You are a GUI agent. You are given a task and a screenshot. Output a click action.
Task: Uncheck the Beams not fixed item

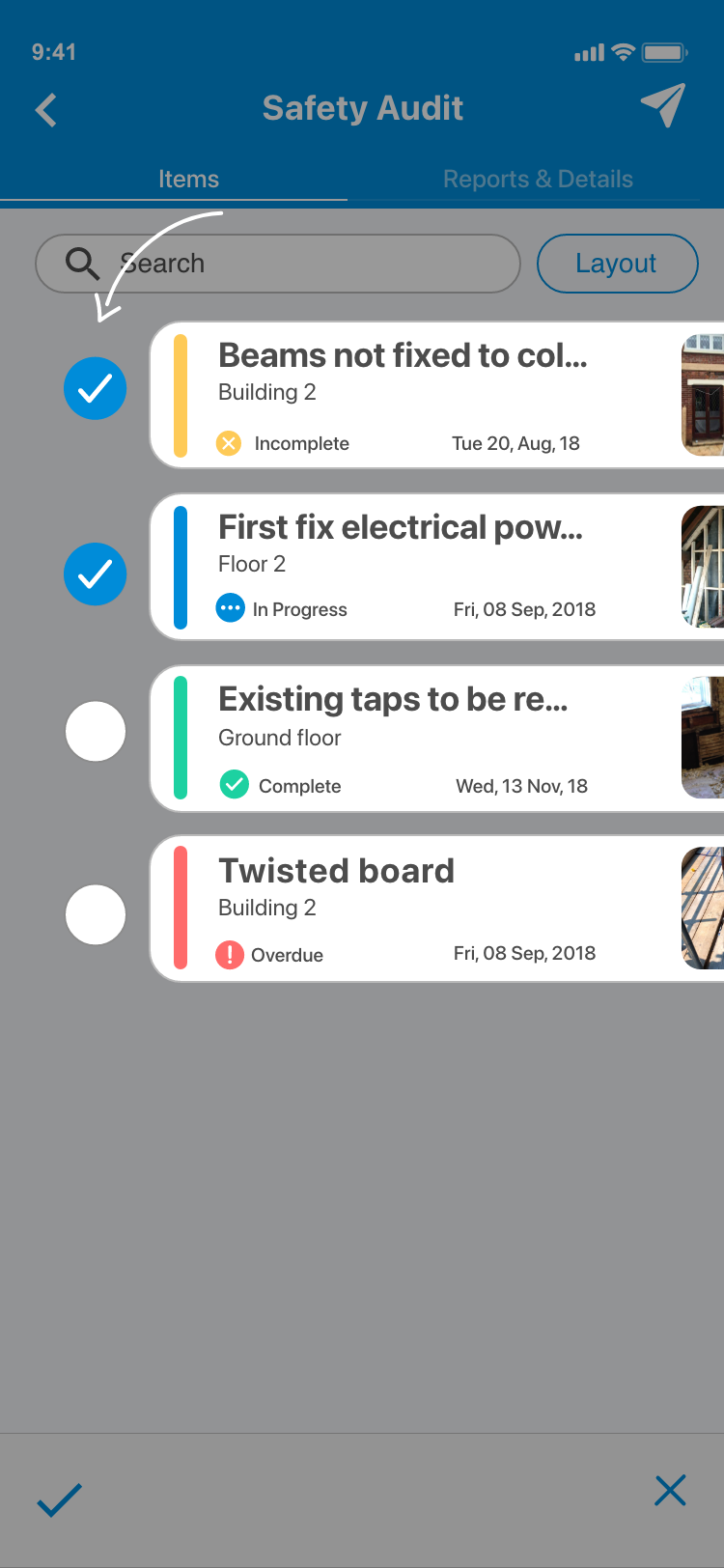pyautogui.click(x=95, y=388)
